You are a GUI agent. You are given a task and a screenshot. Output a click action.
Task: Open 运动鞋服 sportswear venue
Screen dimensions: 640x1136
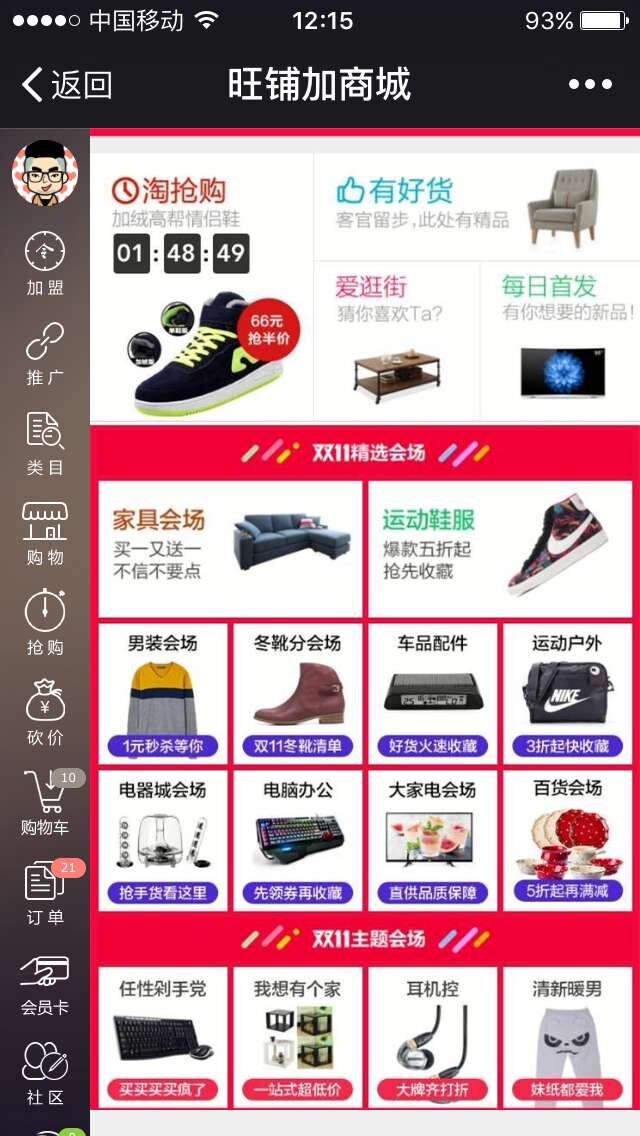point(500,549)
